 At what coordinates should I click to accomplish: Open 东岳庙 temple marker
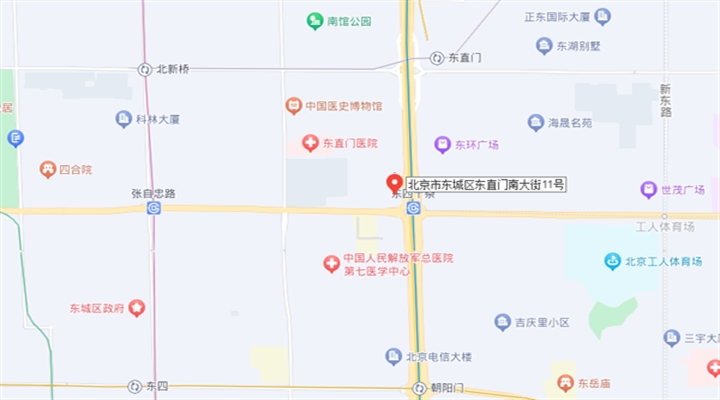click(x=566, y=383)
